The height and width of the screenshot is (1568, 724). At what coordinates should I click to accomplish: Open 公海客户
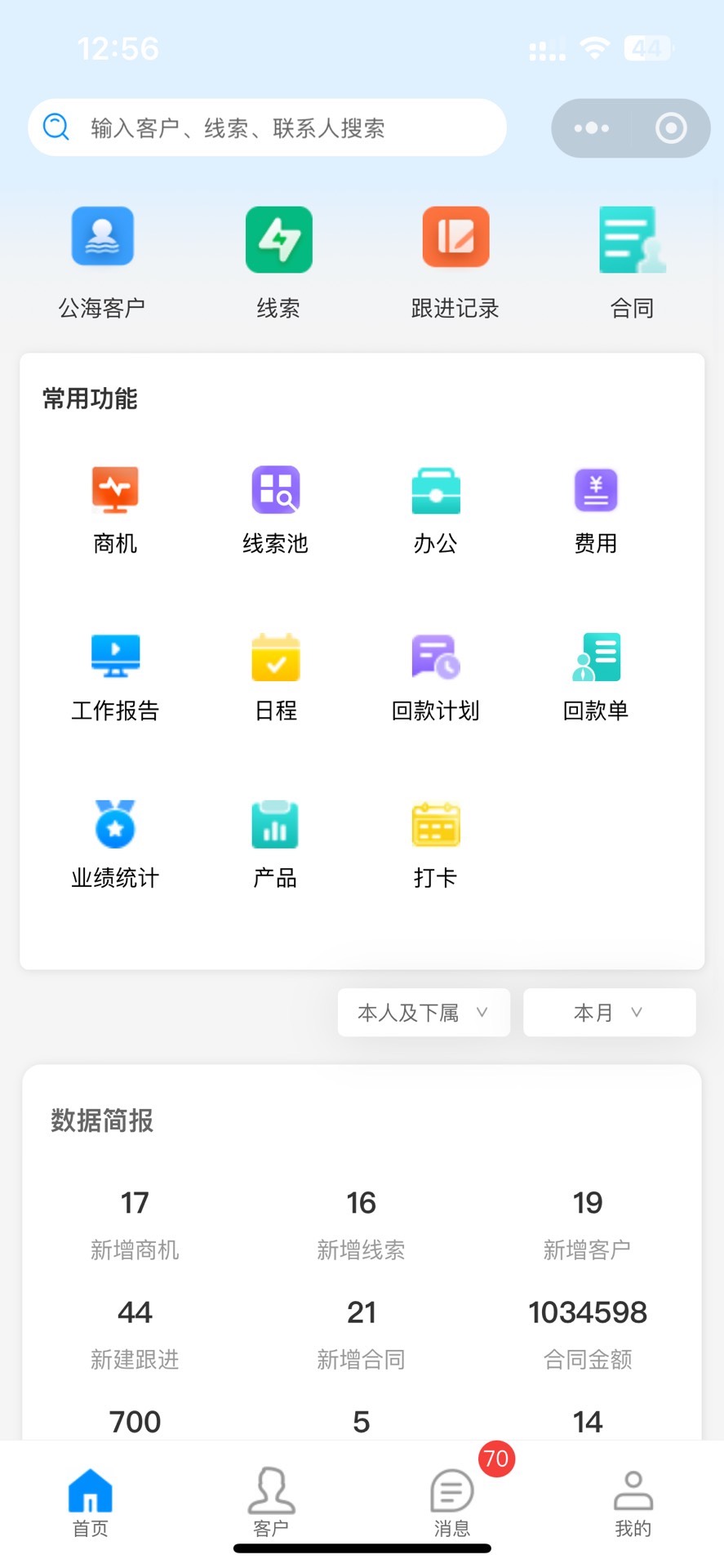click(102, 263)
